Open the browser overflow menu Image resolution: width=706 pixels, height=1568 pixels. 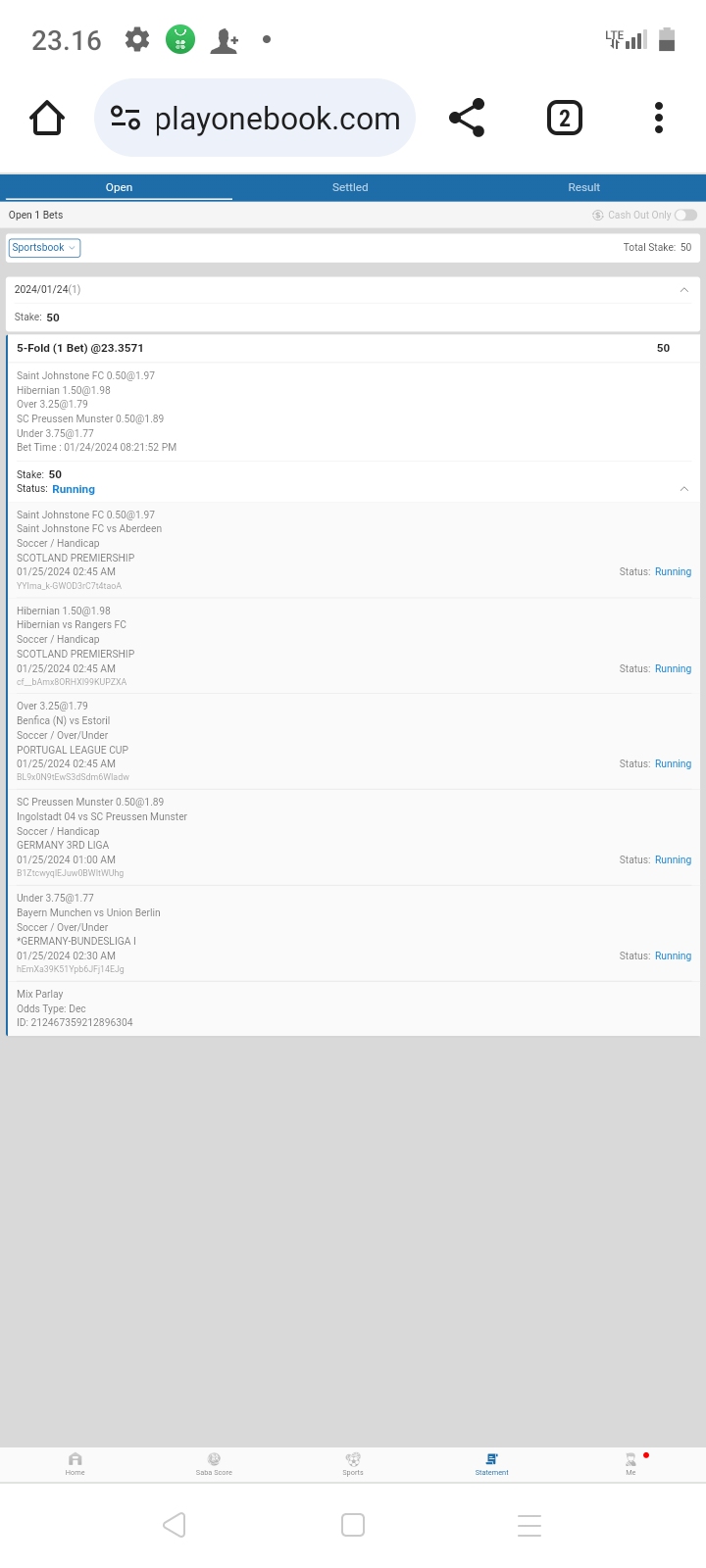pos(659,119)
